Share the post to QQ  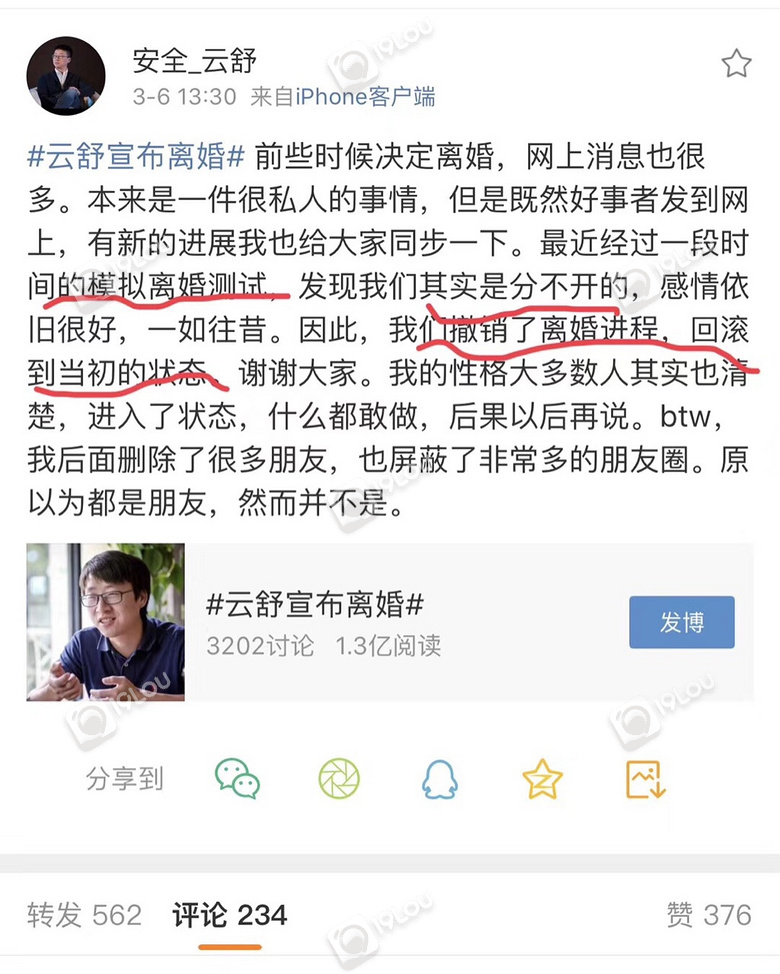pos(440,779)
